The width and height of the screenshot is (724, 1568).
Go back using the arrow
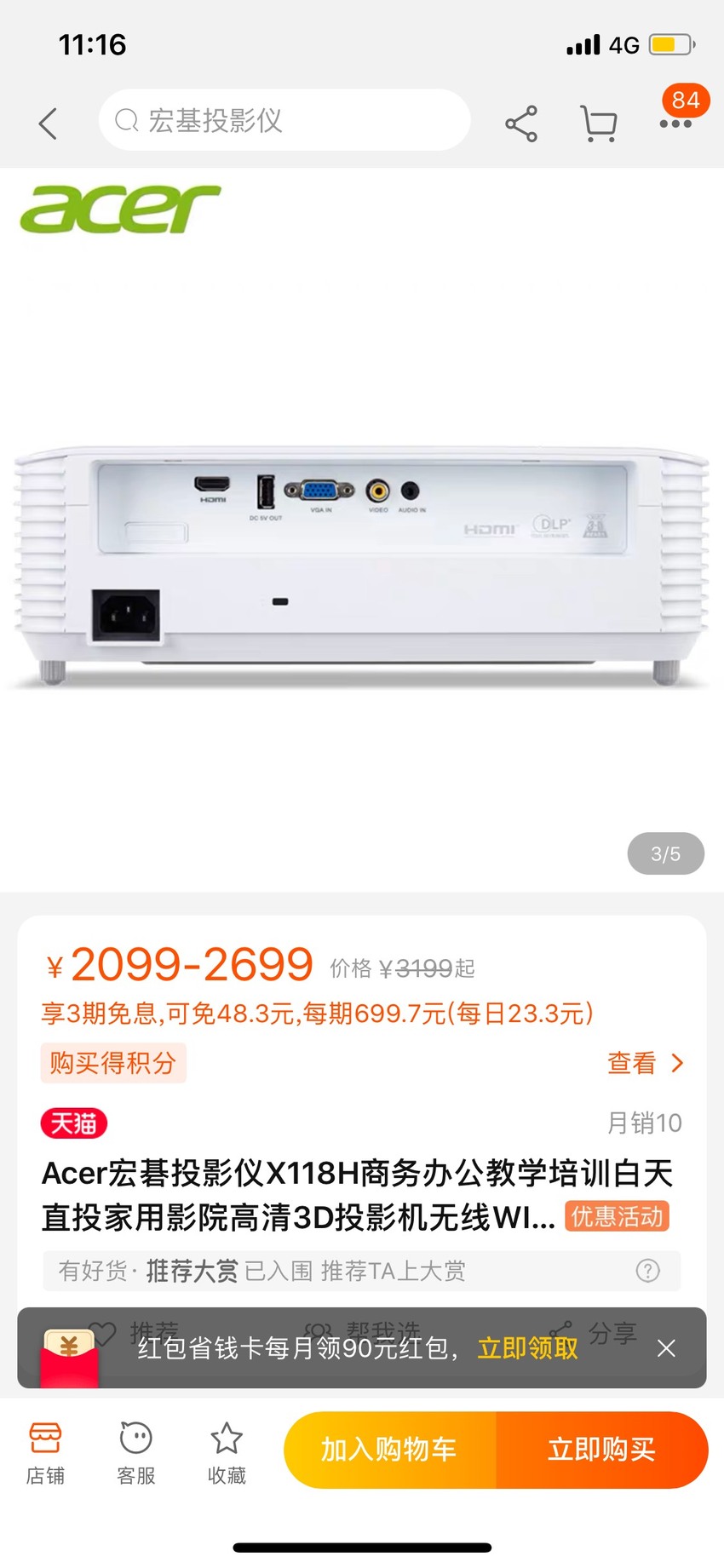49,123
